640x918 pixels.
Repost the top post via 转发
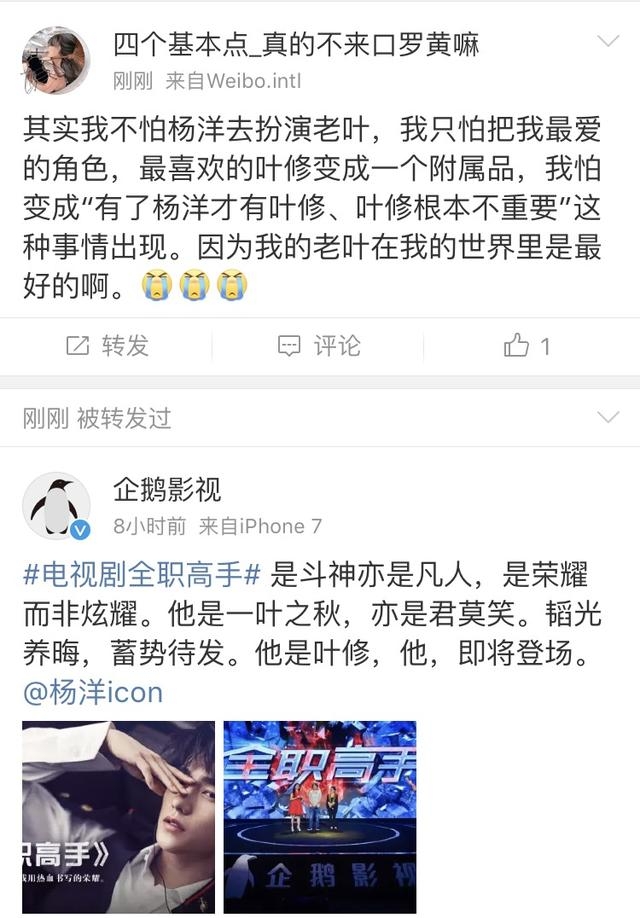pos(107,346)
